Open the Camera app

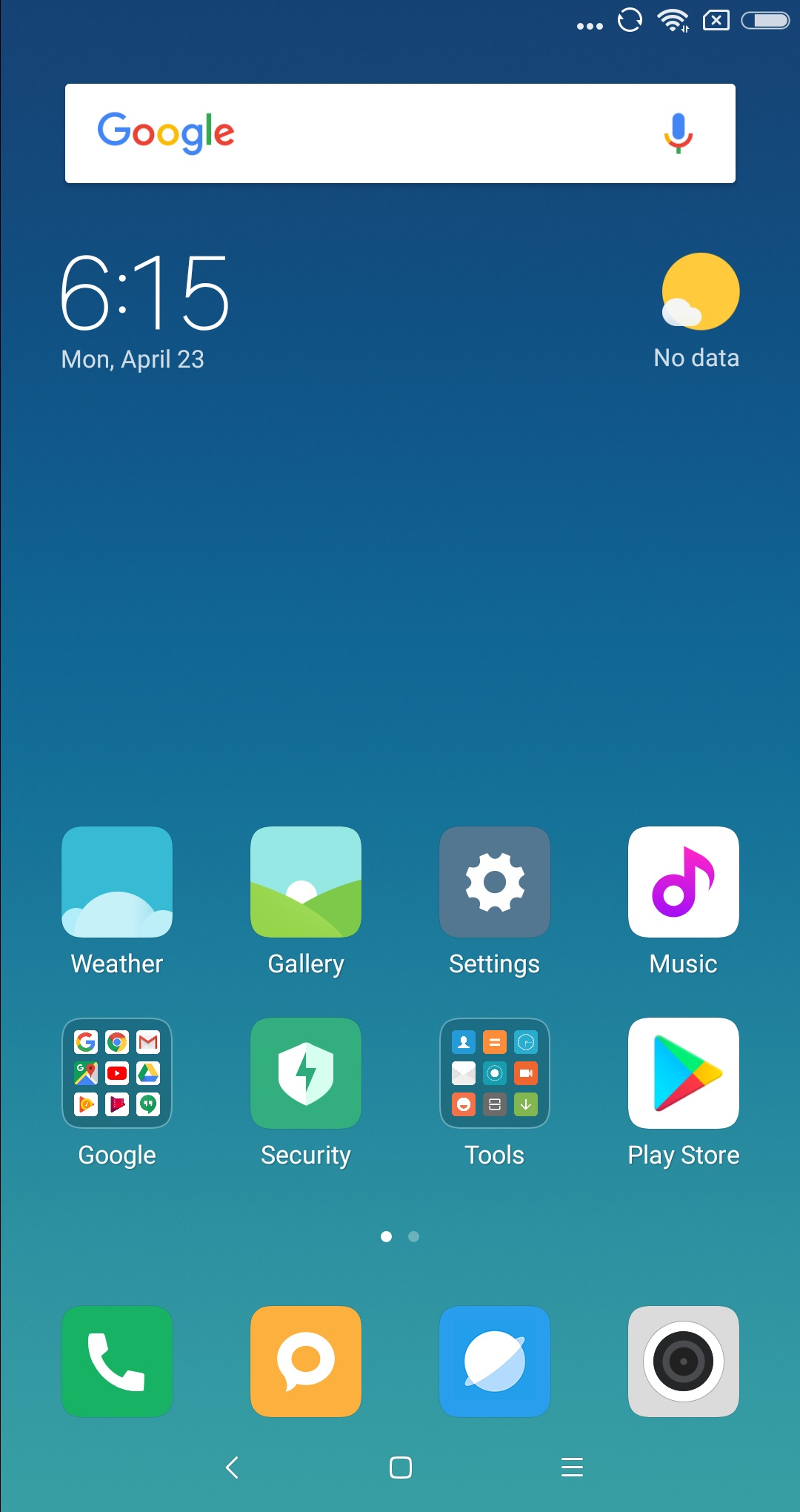[684, 1362]
